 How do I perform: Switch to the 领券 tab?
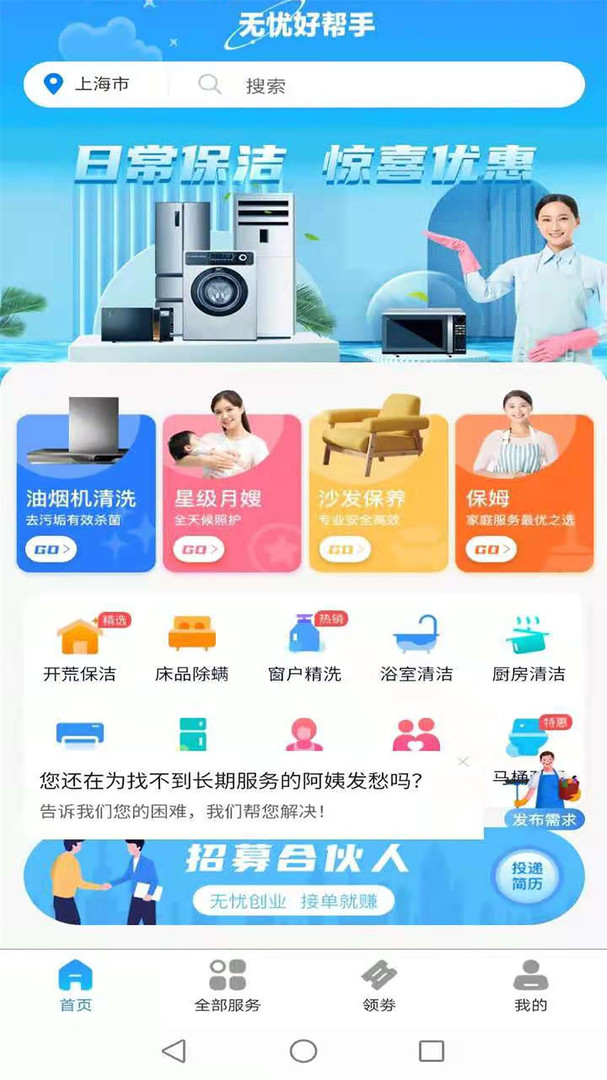pyautogui.click(x=379, y=986)
